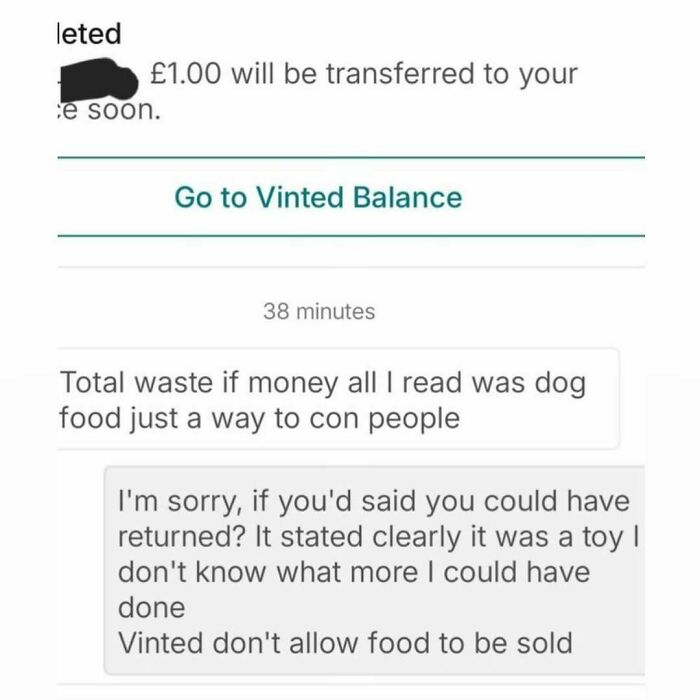Viewport: 700px width, 700px height.
Task: Go to Vinted Balance
Action: point(318,197)
